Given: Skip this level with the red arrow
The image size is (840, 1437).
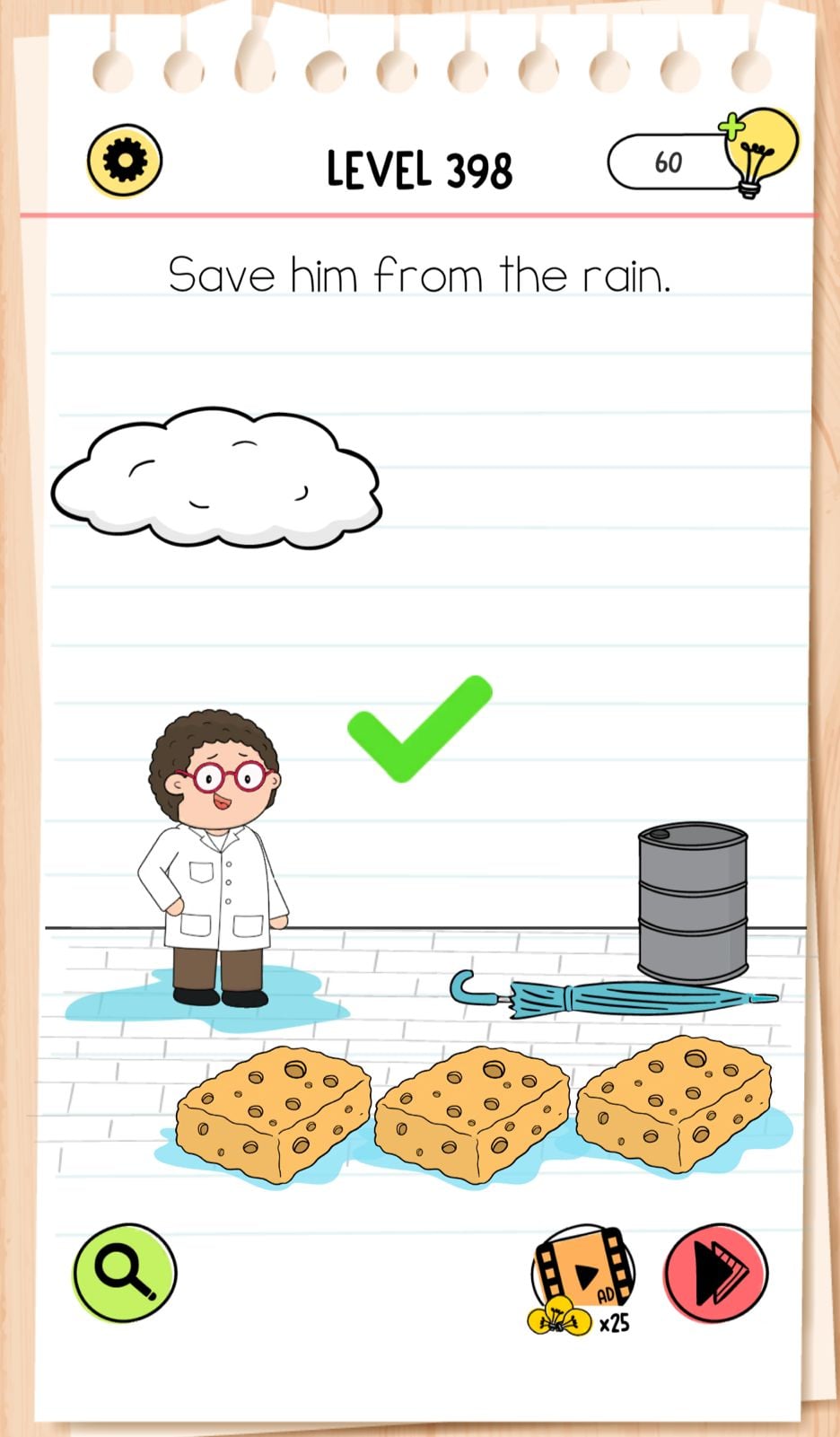Looking at the screenshot, I should [x=716, y=1272].
